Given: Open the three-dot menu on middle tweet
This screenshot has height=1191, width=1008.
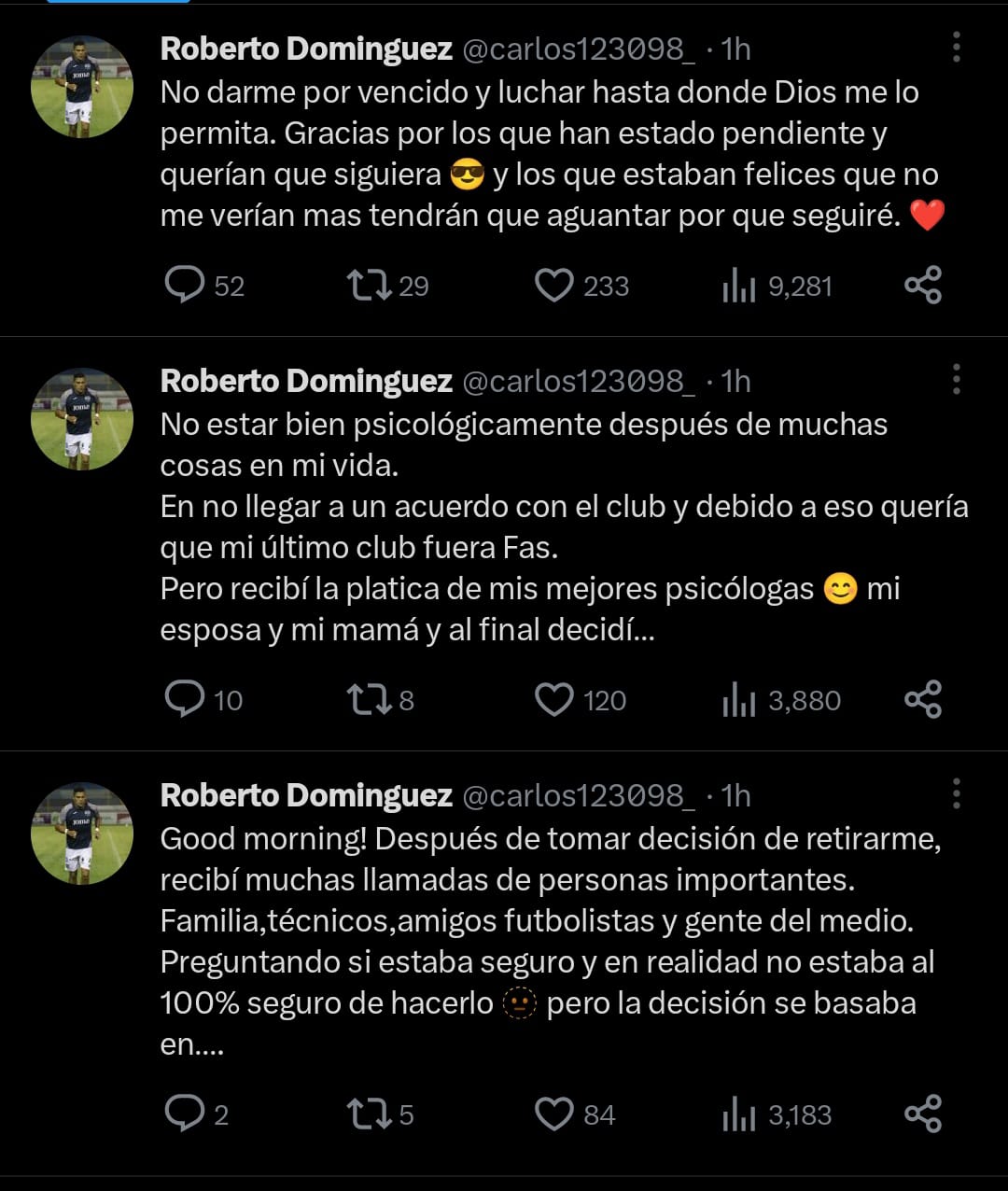Looking at the screenshot, I should [956, 381].
